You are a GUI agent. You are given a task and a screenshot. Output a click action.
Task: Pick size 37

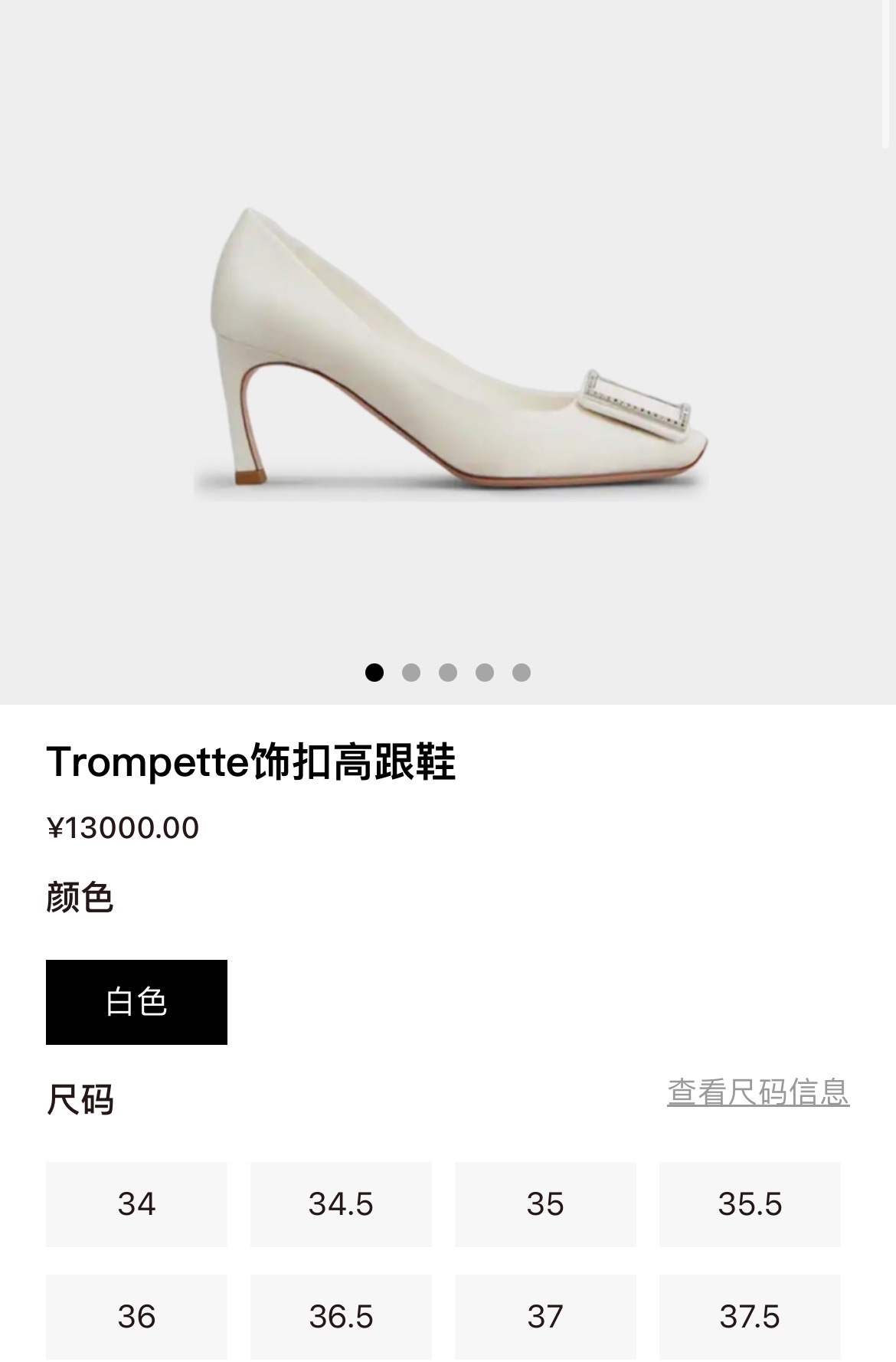(545, 1317)
